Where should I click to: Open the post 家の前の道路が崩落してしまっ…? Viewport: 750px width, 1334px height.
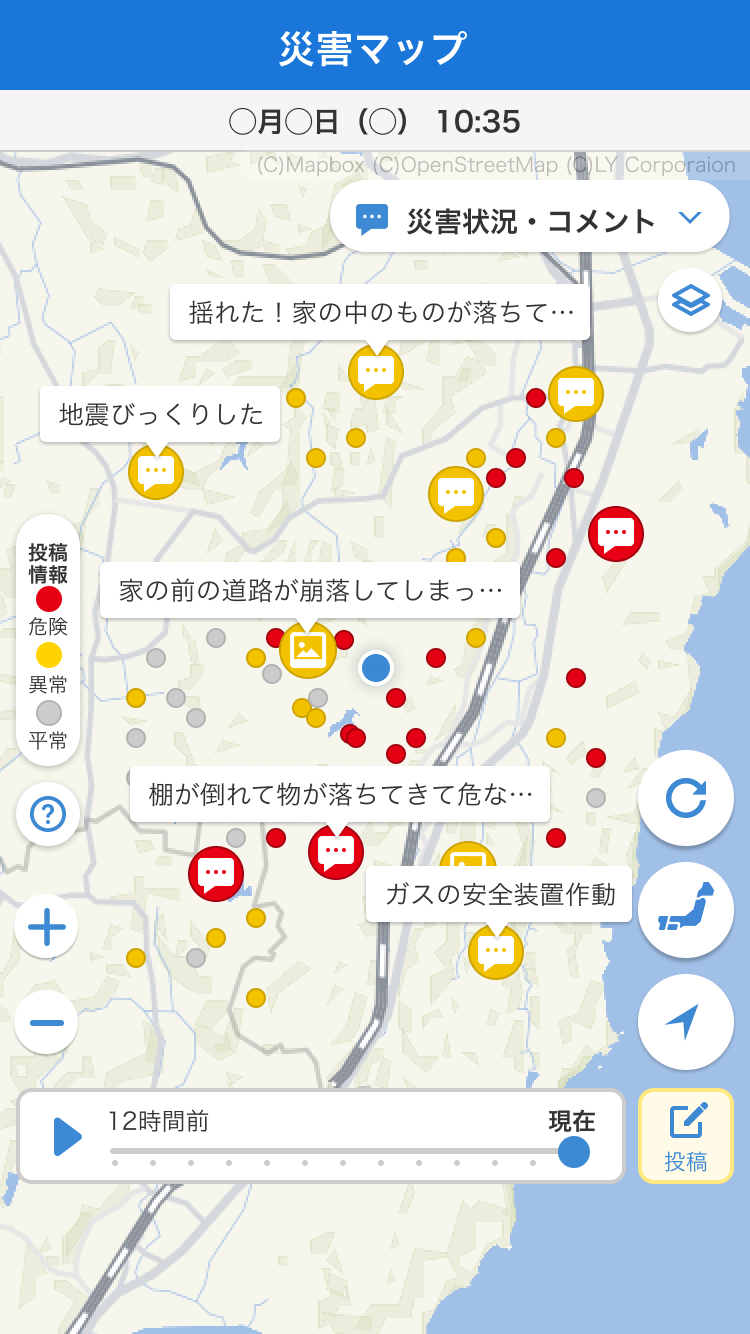click(309, 590)
